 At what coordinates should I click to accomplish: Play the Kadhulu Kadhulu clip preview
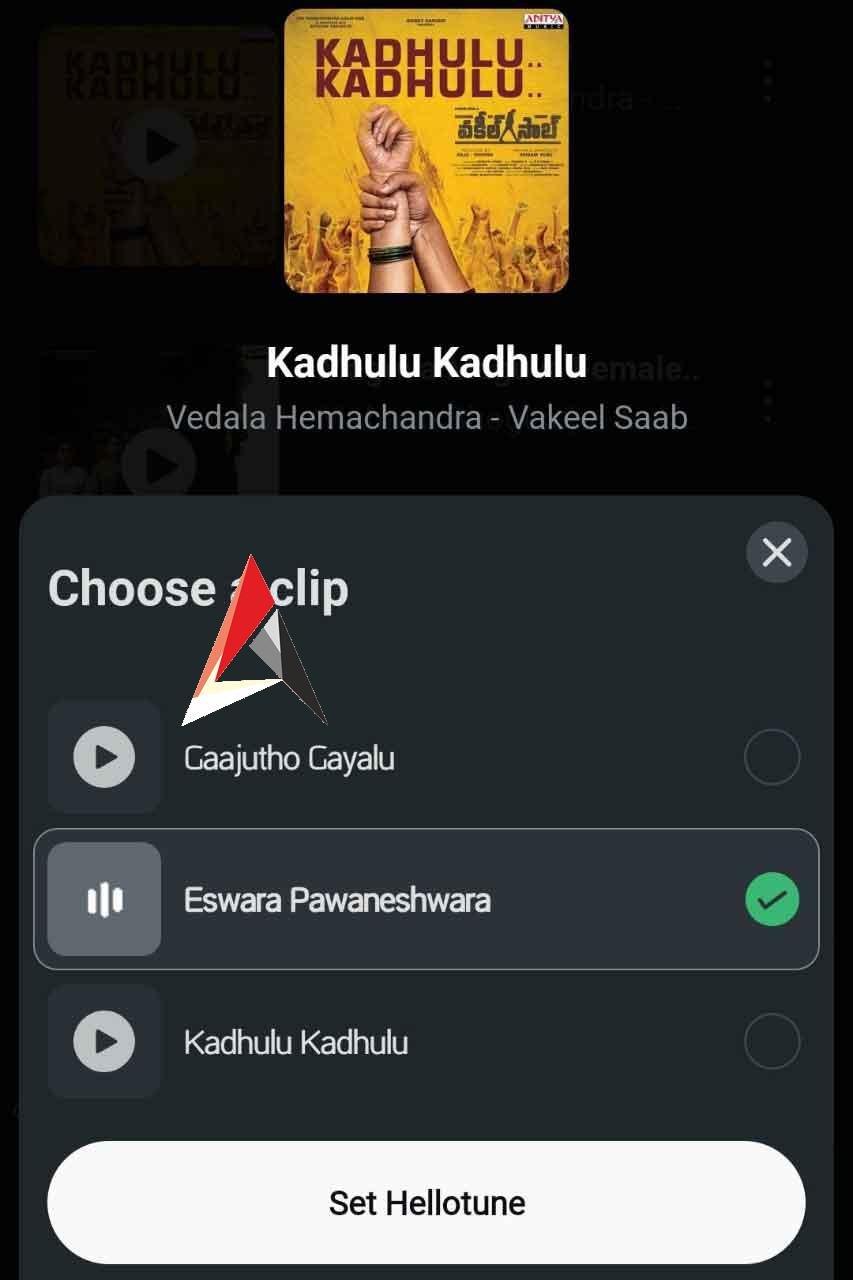[x=104, y=1041]
